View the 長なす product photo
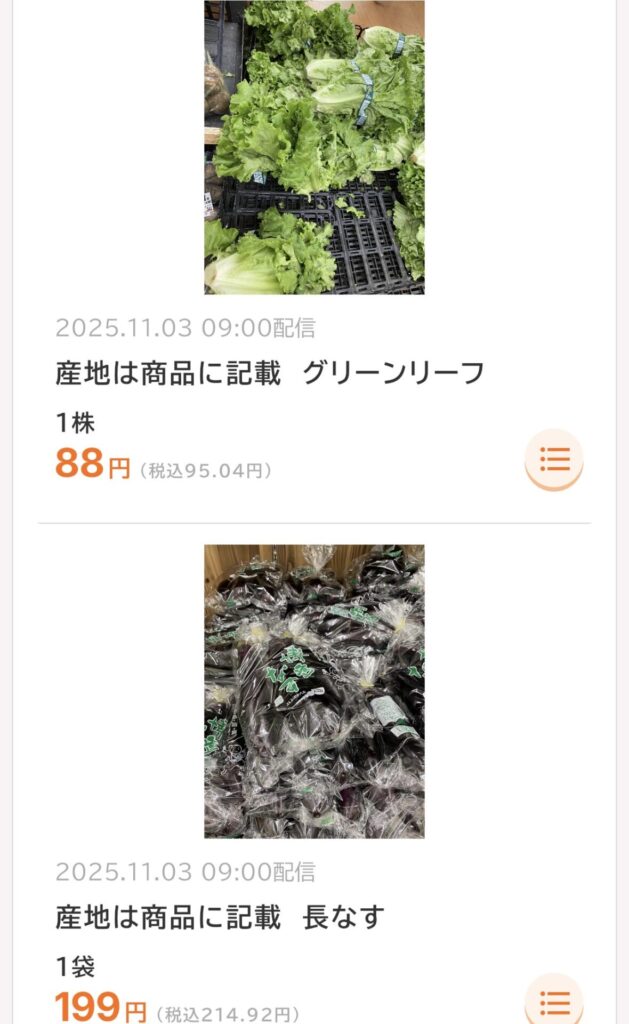The height and width of the screenshot is (1024, 629). tap(314, 691)
